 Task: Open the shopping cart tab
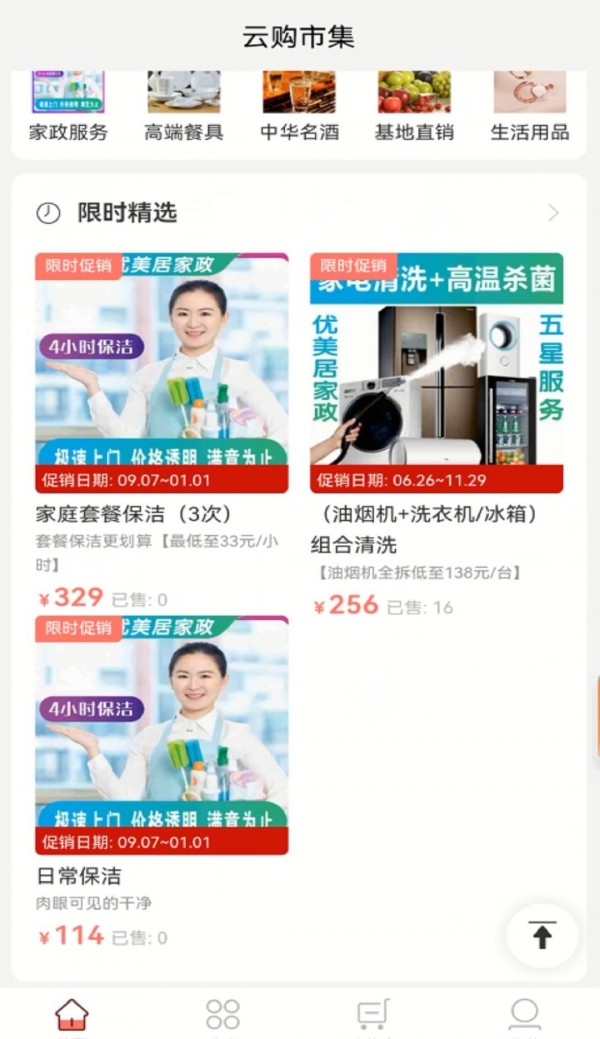(x=373, y=1015)
